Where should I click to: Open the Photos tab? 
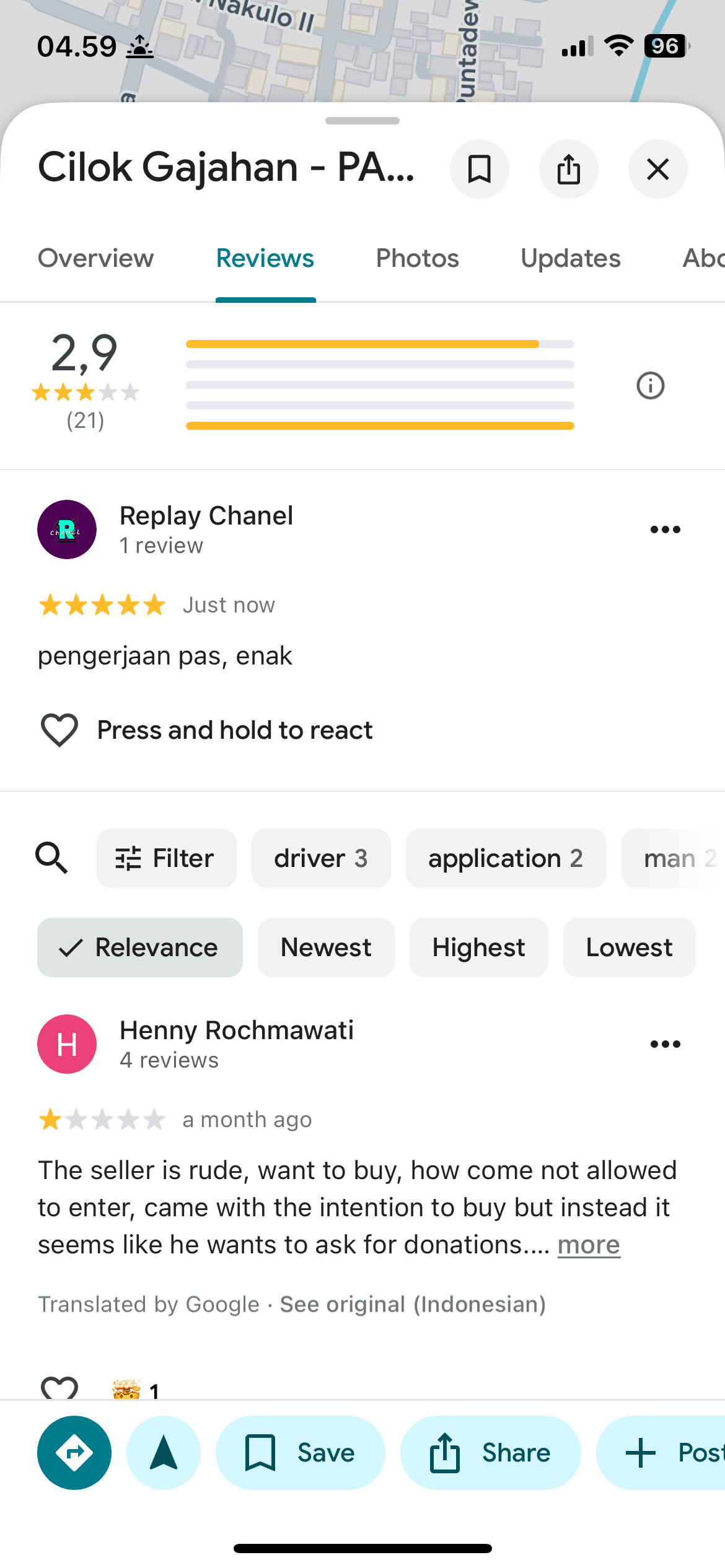(417, 258)
